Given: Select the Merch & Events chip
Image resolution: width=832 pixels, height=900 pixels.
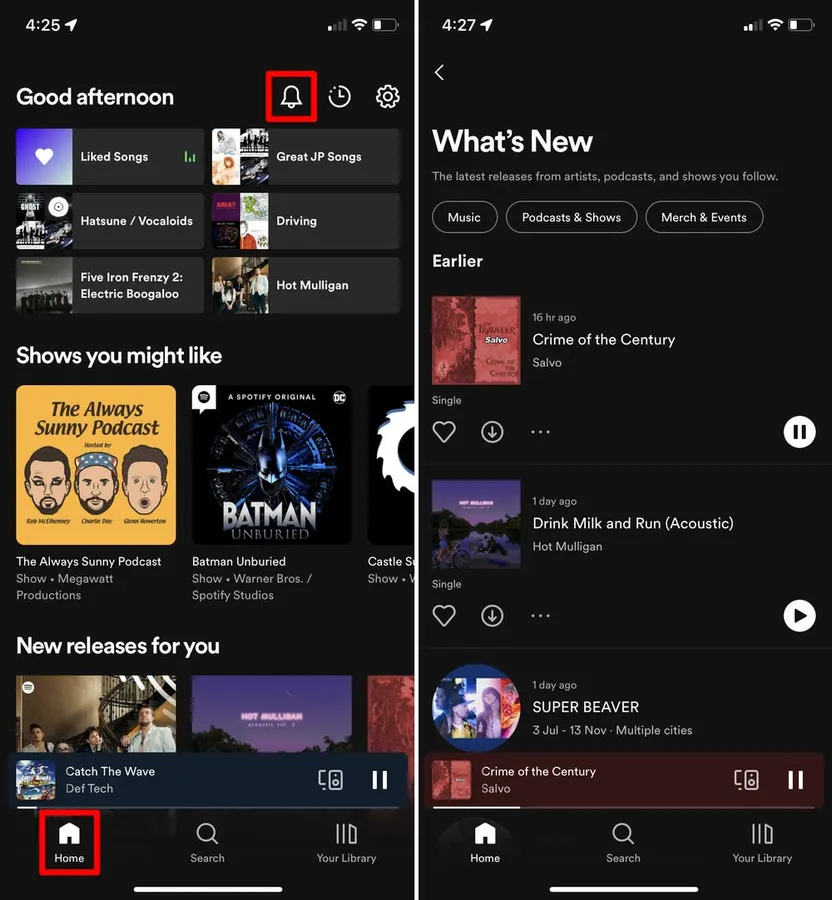Looking at the screenshot, I should click(x=704, y=217).
